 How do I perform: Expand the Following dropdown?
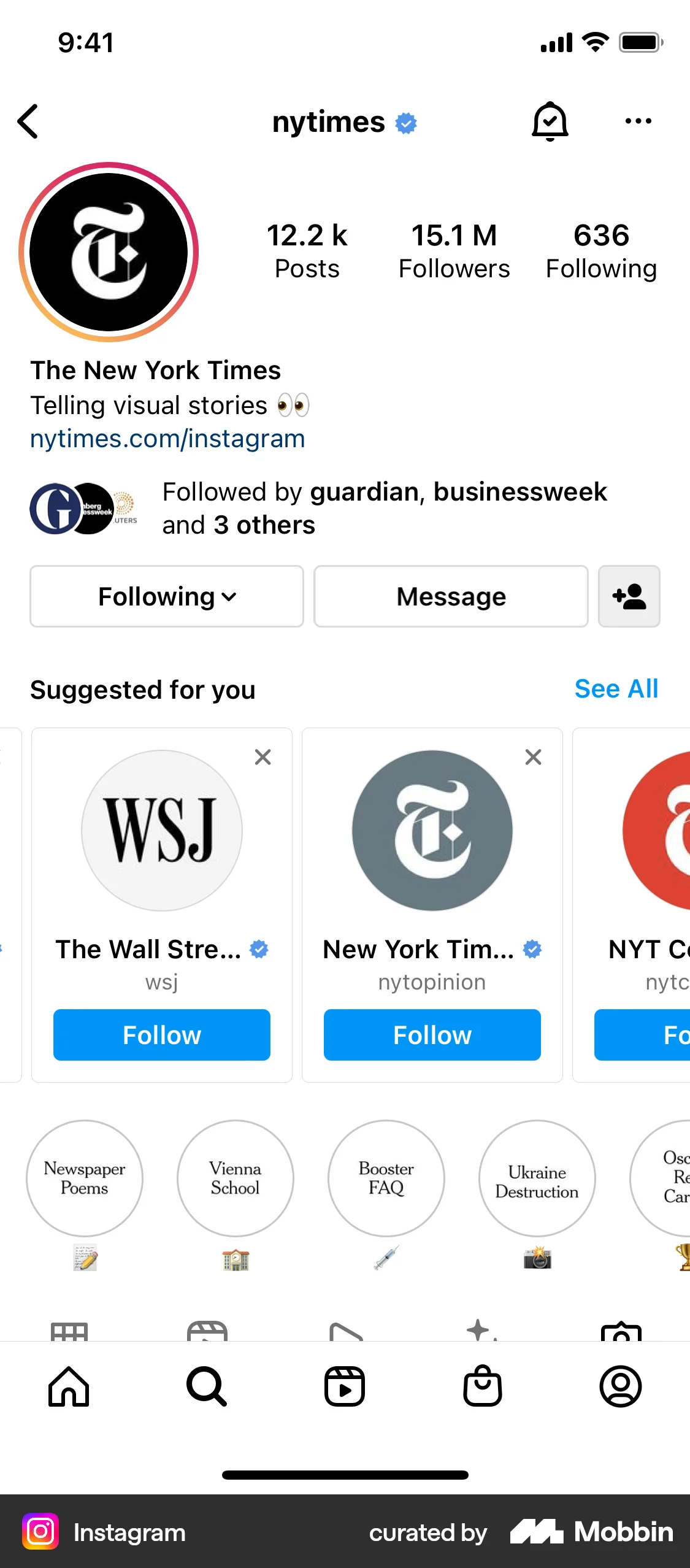pos(167,596)
